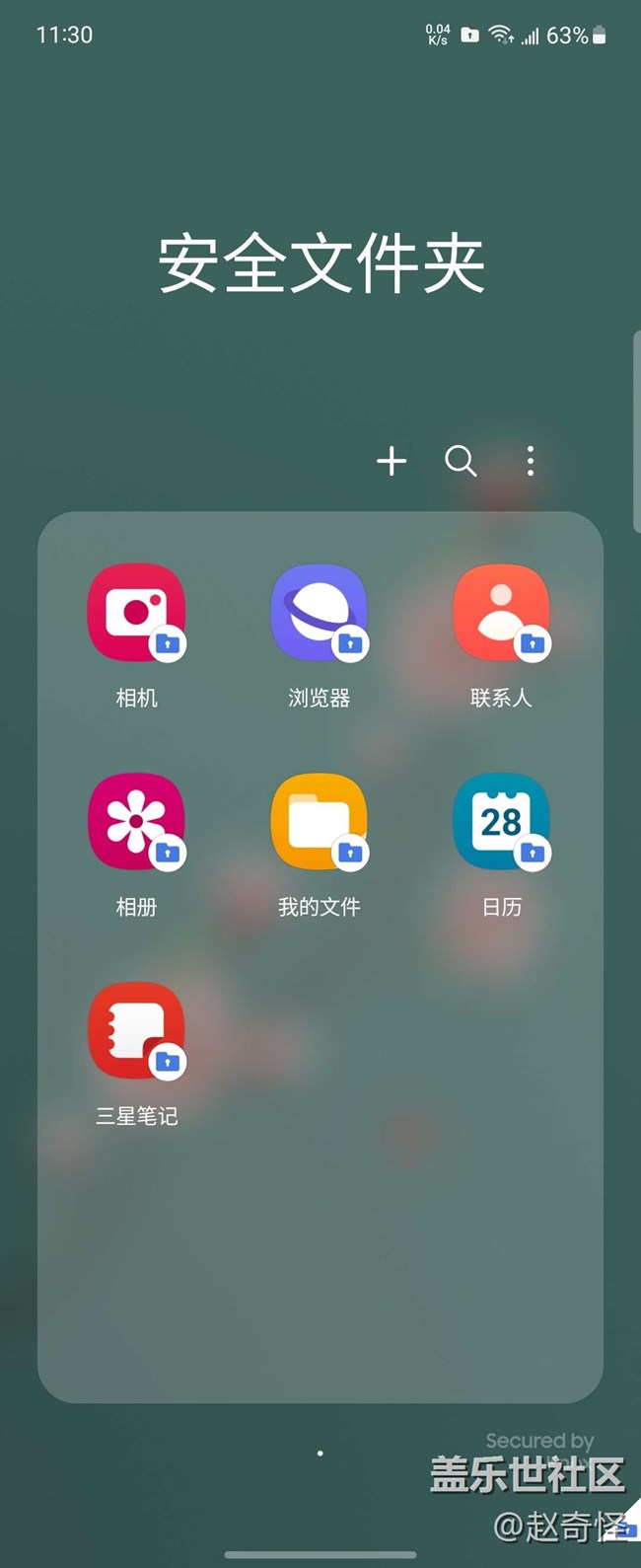Add apps with the plus icon
The width and height of the screenshot is (641, 1568).
coord(392,461)
